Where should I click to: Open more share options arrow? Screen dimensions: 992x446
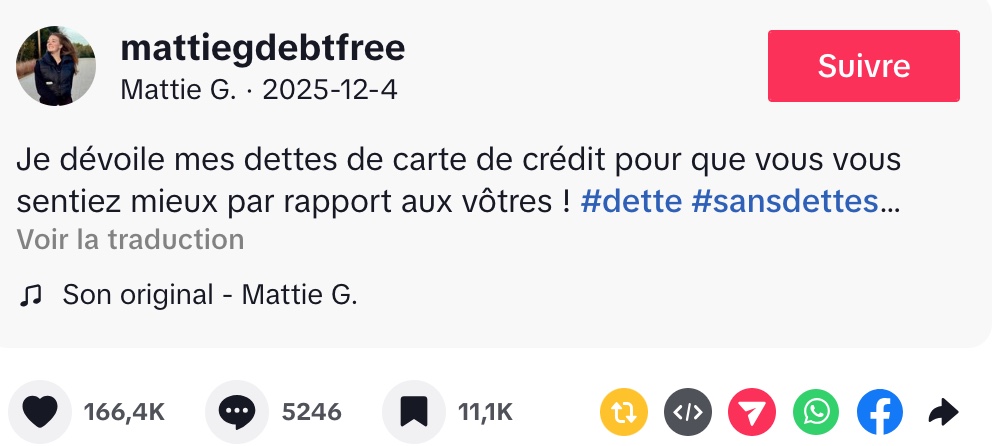pyautogui.click(x=943, y=411)
